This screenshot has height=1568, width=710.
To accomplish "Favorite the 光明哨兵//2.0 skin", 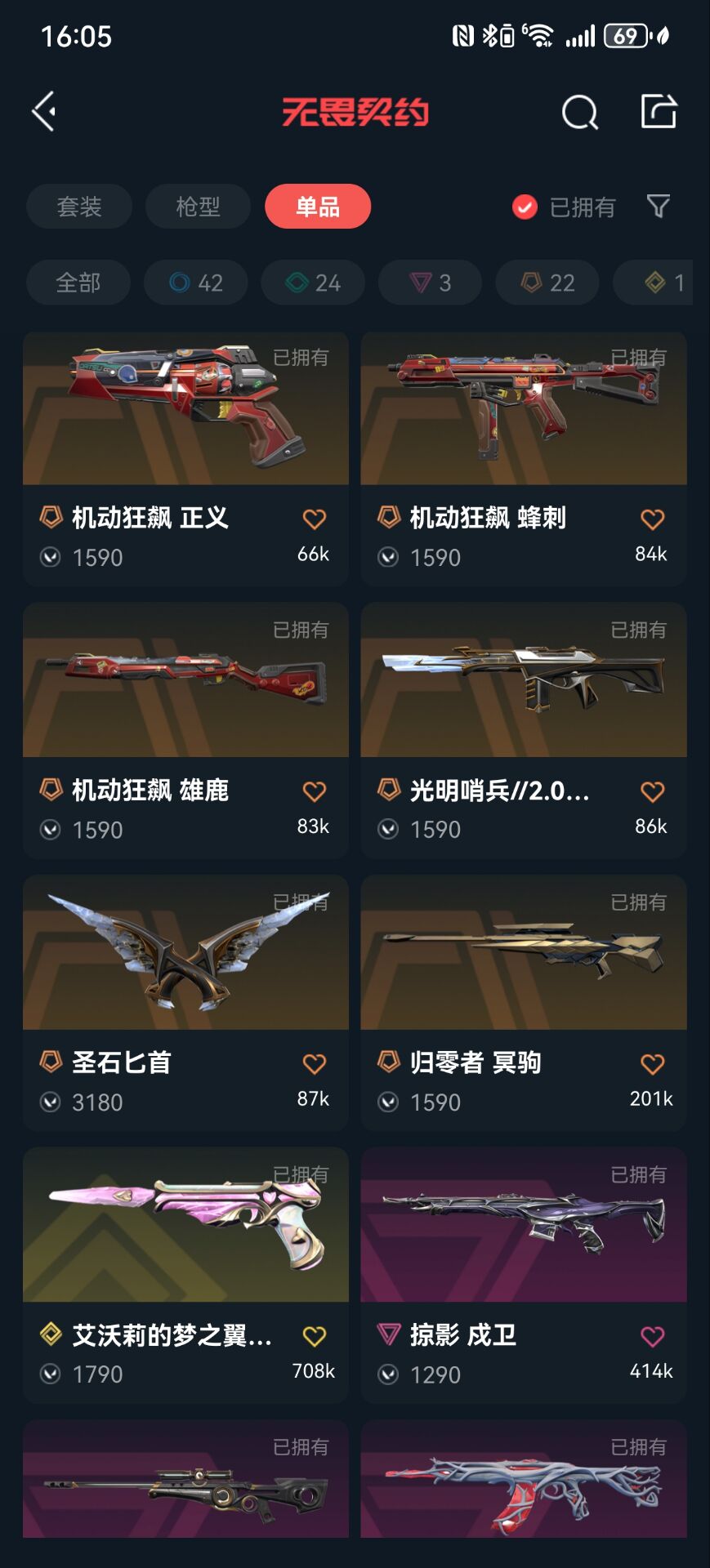I will [652, 791].
